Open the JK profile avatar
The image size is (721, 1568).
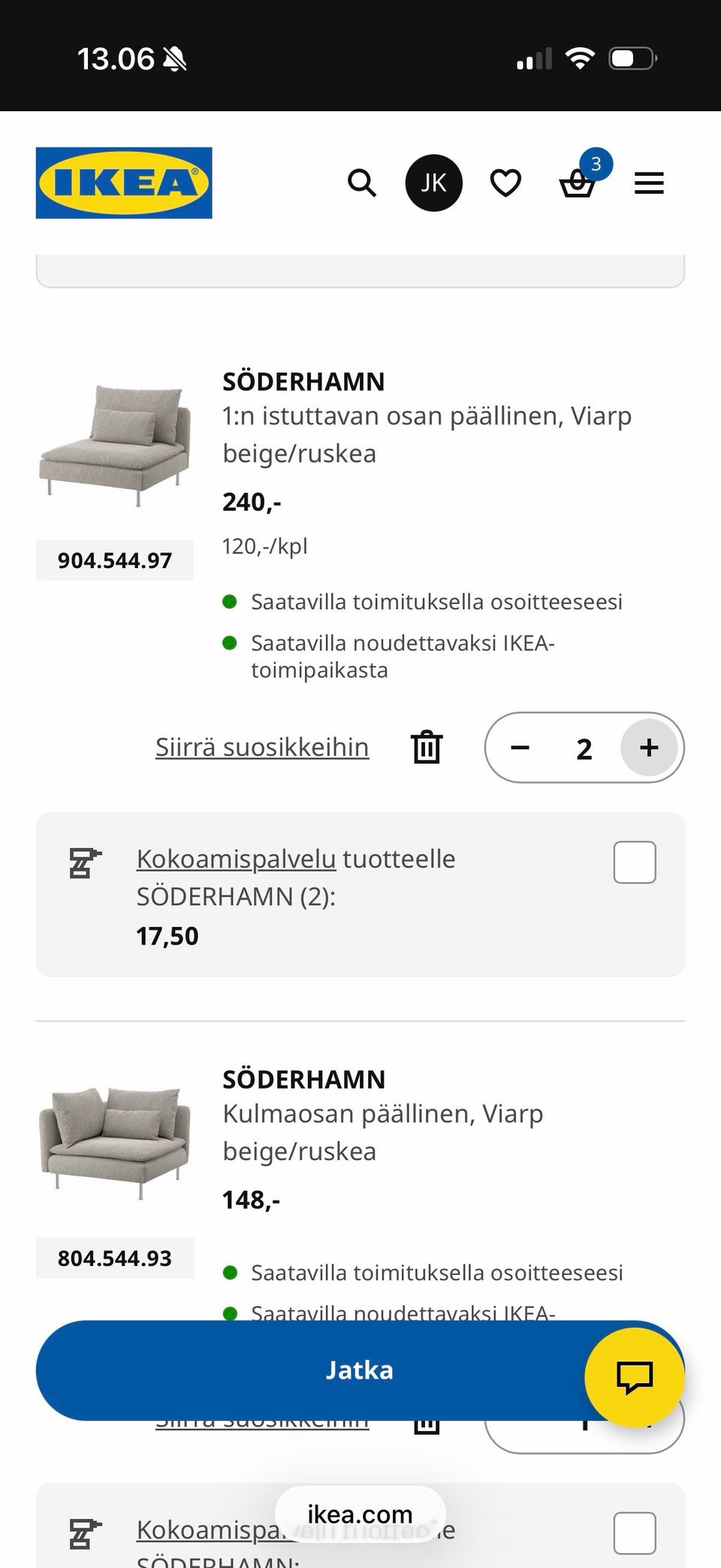click(433, 182)
